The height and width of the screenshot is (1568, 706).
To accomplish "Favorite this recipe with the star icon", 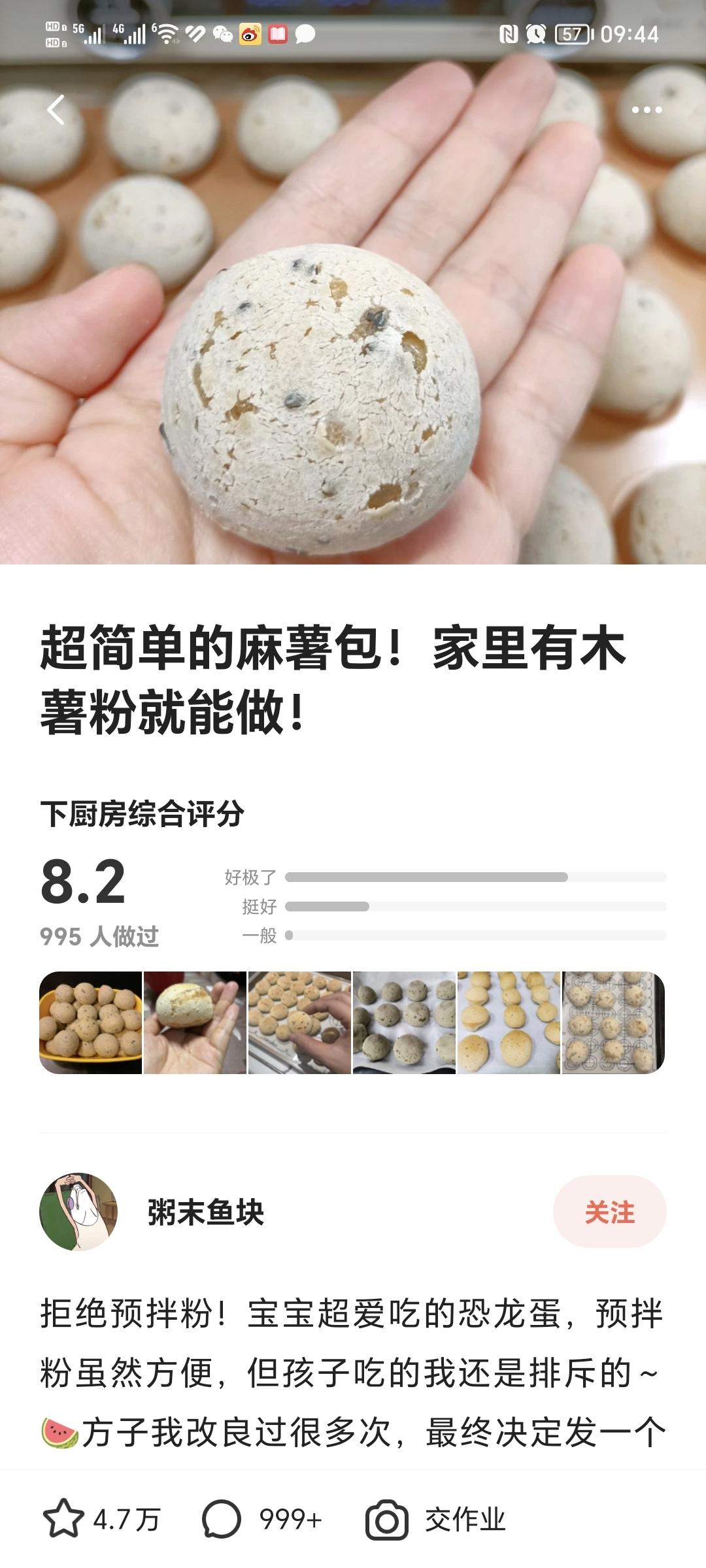I will pyautogui.click(x=63, y=1520).
